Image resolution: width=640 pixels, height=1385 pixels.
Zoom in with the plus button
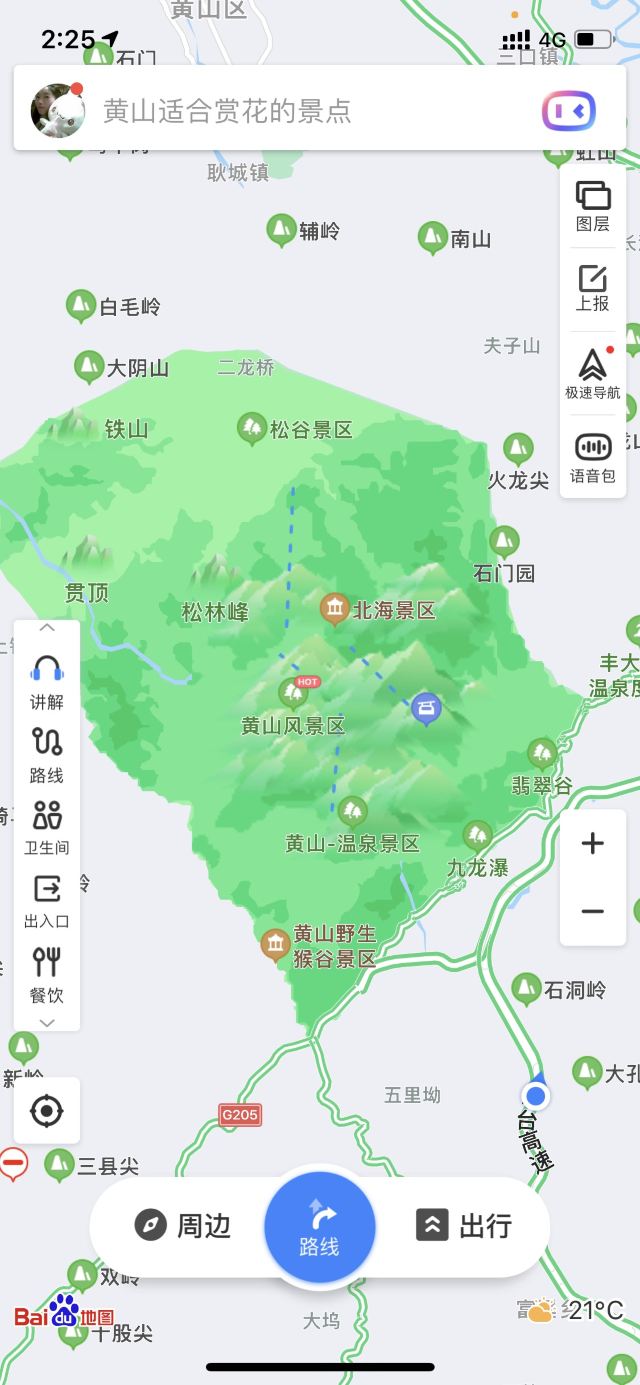click(x=593, y=843)
